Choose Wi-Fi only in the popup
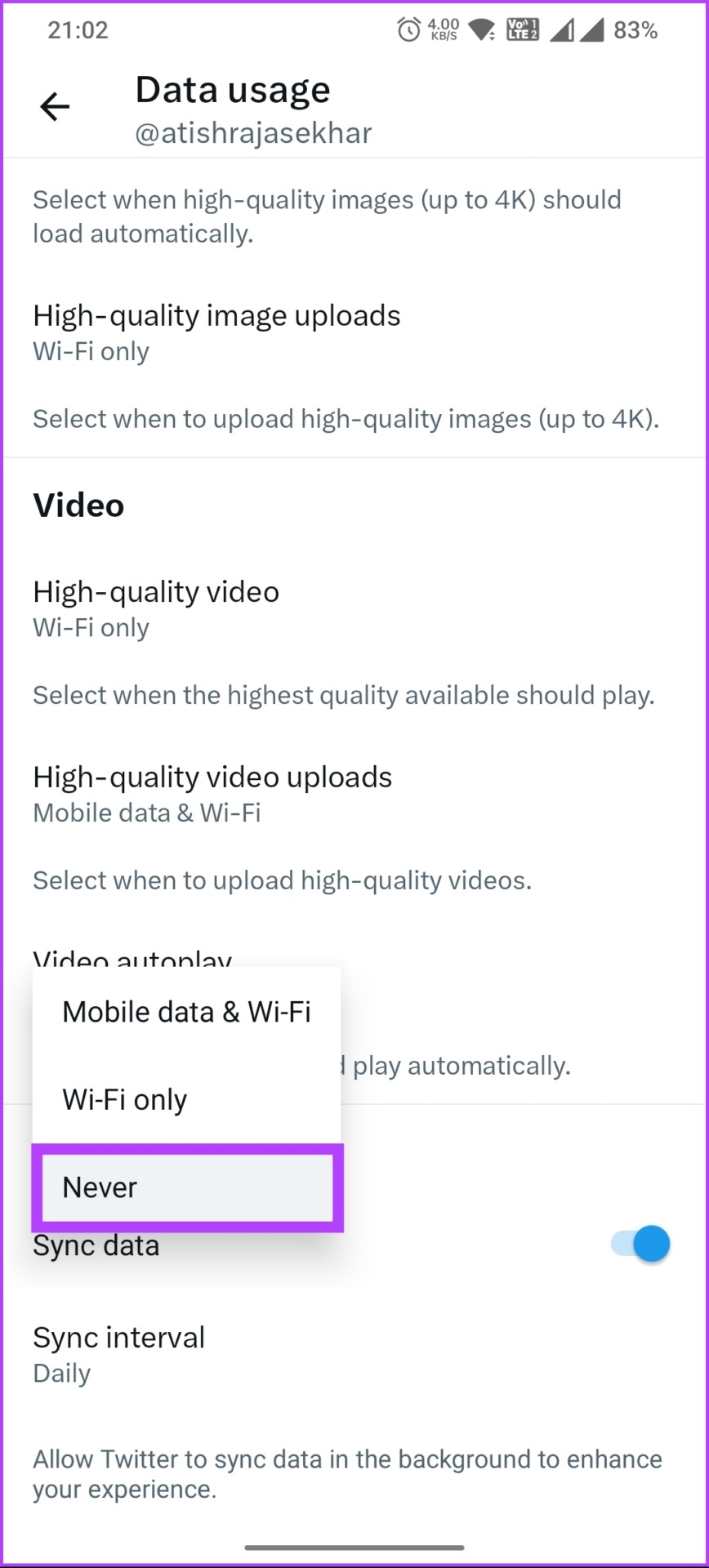Image resolution: width=709 pixels, height=1568 pixels. (x=186, y=1099)
